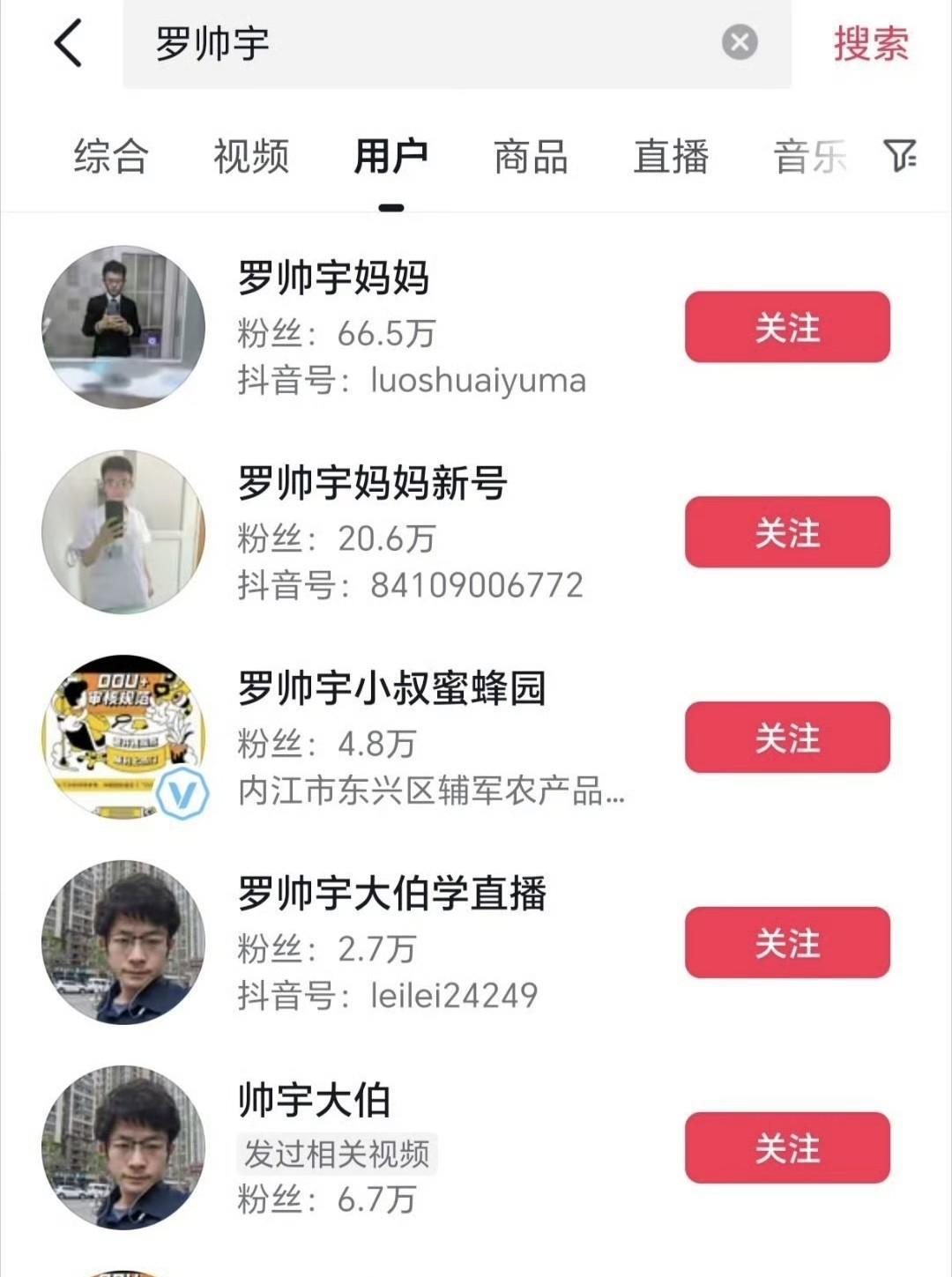Go back using the arrow icon
Image resolution: width=952 pixels, height=1277 pixels.
(69, 43)
